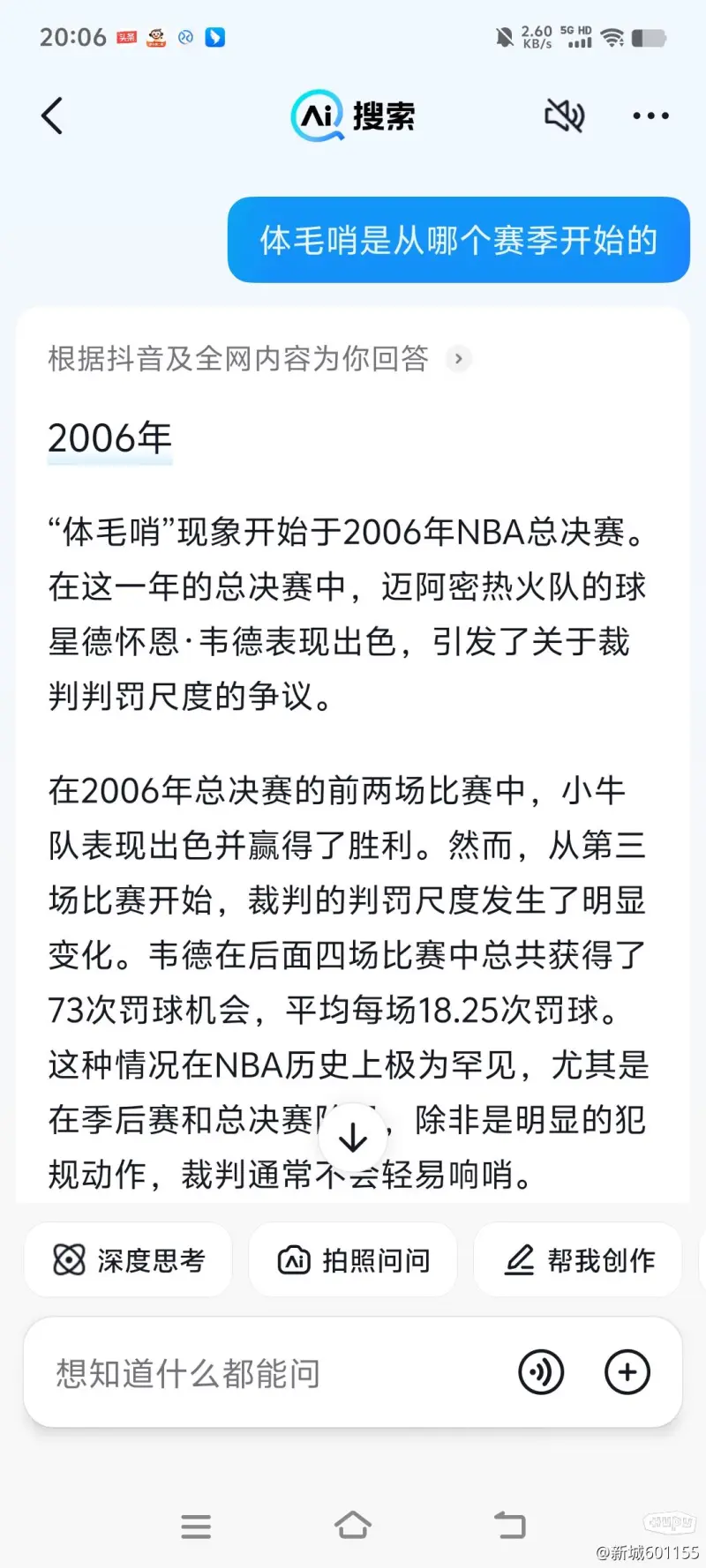Start voice input with the sound-wave icon

point(540,1372)
